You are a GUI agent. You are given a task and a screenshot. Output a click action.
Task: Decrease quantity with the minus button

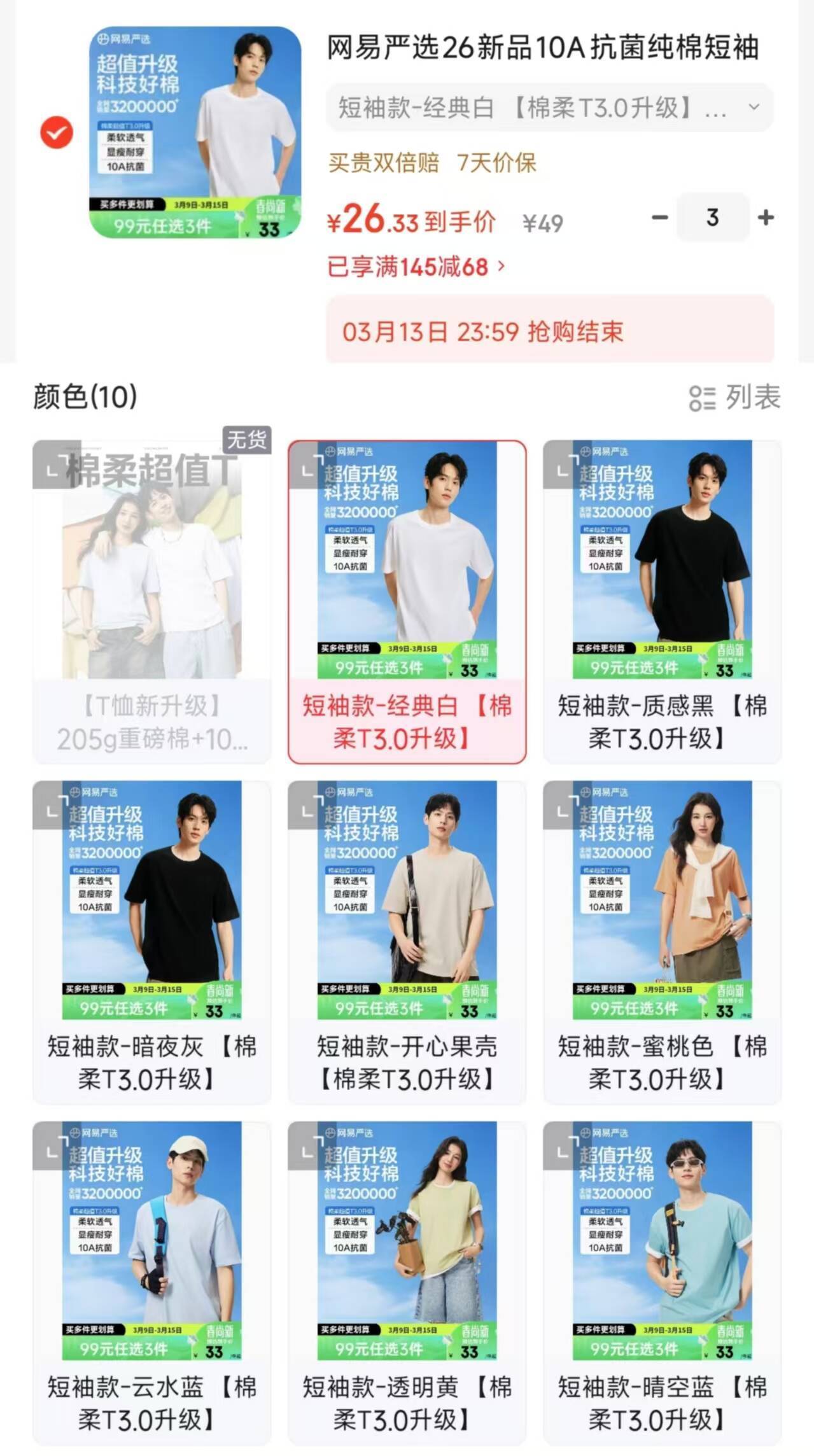(659, 218)
